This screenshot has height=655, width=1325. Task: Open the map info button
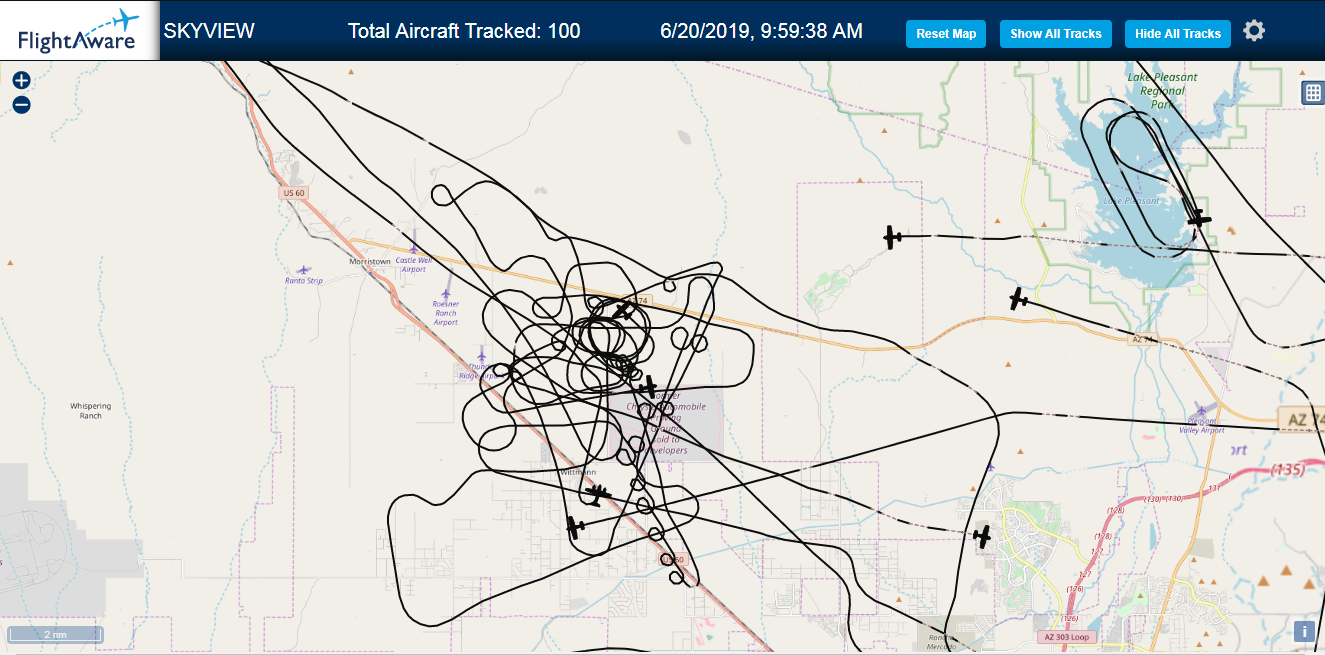tap(1303, 631)
